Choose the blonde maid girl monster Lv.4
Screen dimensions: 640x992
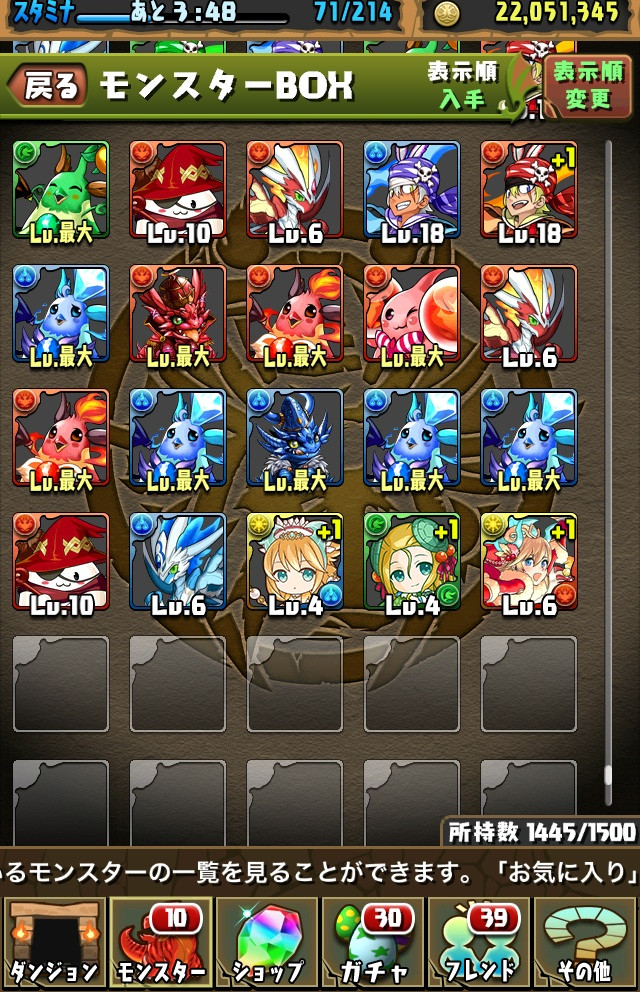tap(295, 561)
